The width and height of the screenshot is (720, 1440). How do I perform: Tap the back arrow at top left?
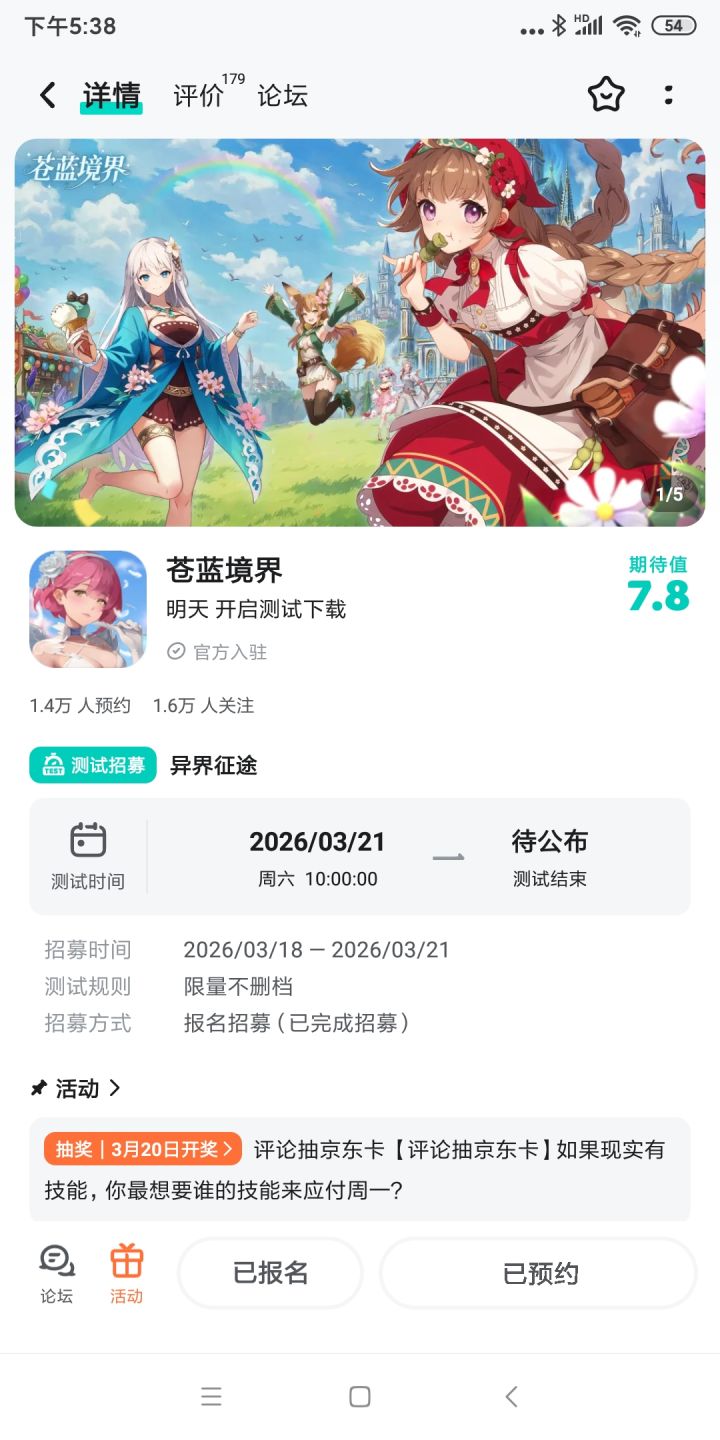(45, 94)
